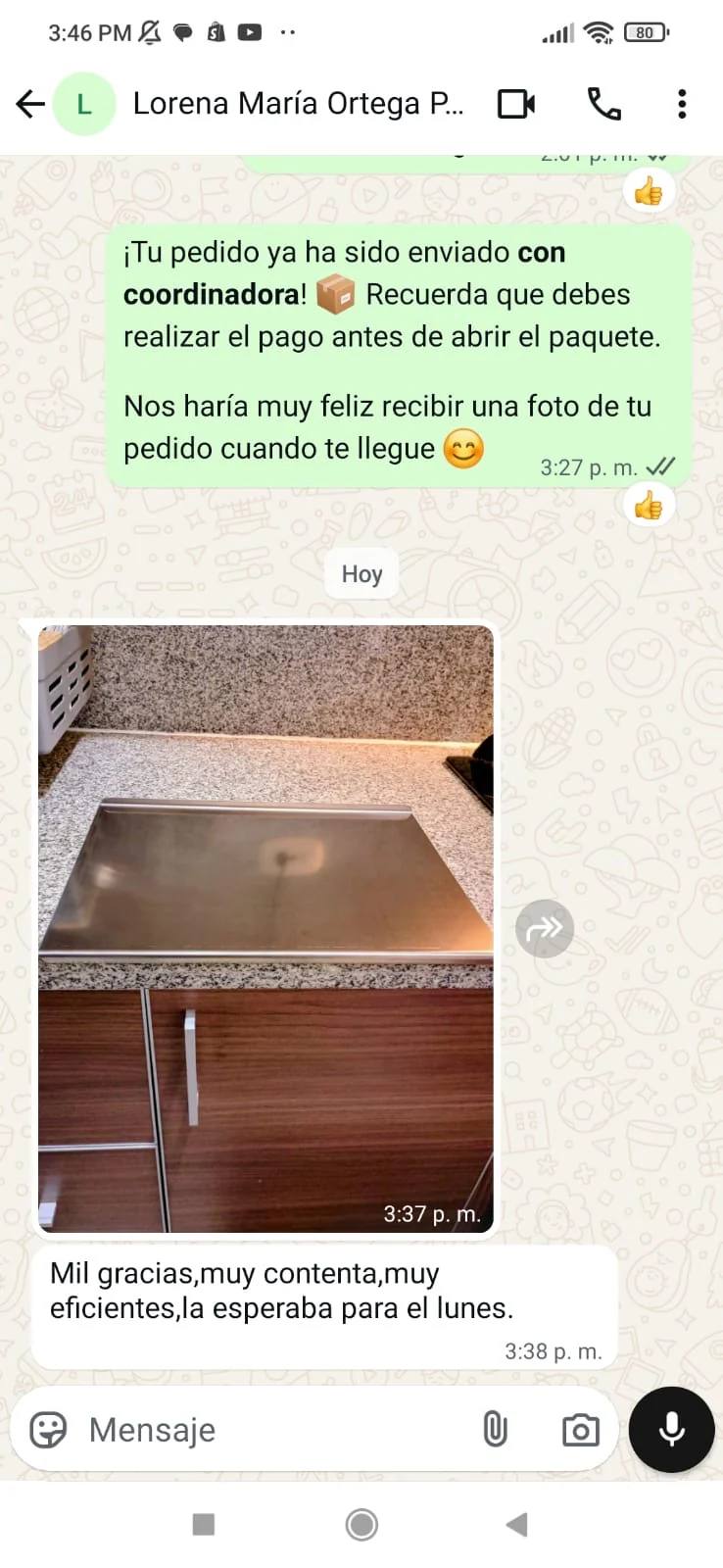The width and height of the screenshot is (723, 1568).
Task: Open the camera from the message bar
Action: tap(580, 1430)
